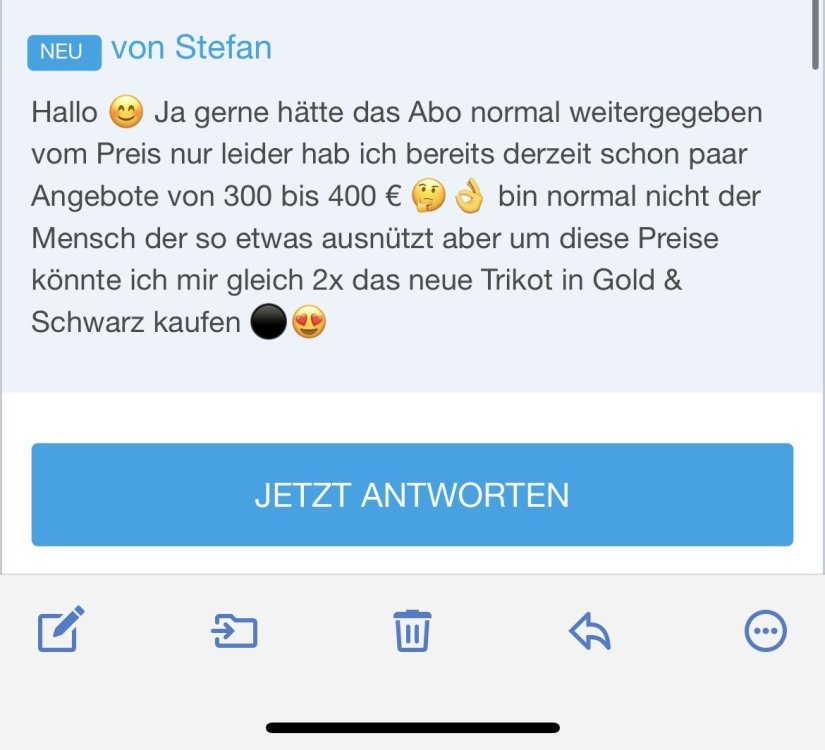Reply using the arrow icon
The width and height of the screenshot is (825, 750).
click(x=589, y=631)
